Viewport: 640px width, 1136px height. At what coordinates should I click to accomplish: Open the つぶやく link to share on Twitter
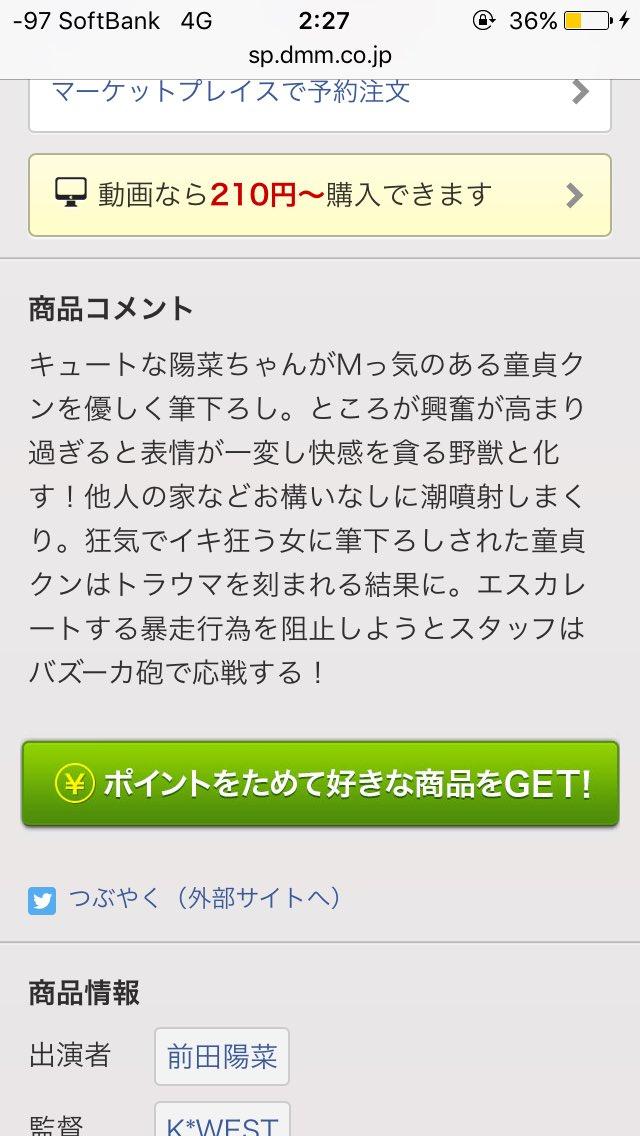(x=204, y=898)
